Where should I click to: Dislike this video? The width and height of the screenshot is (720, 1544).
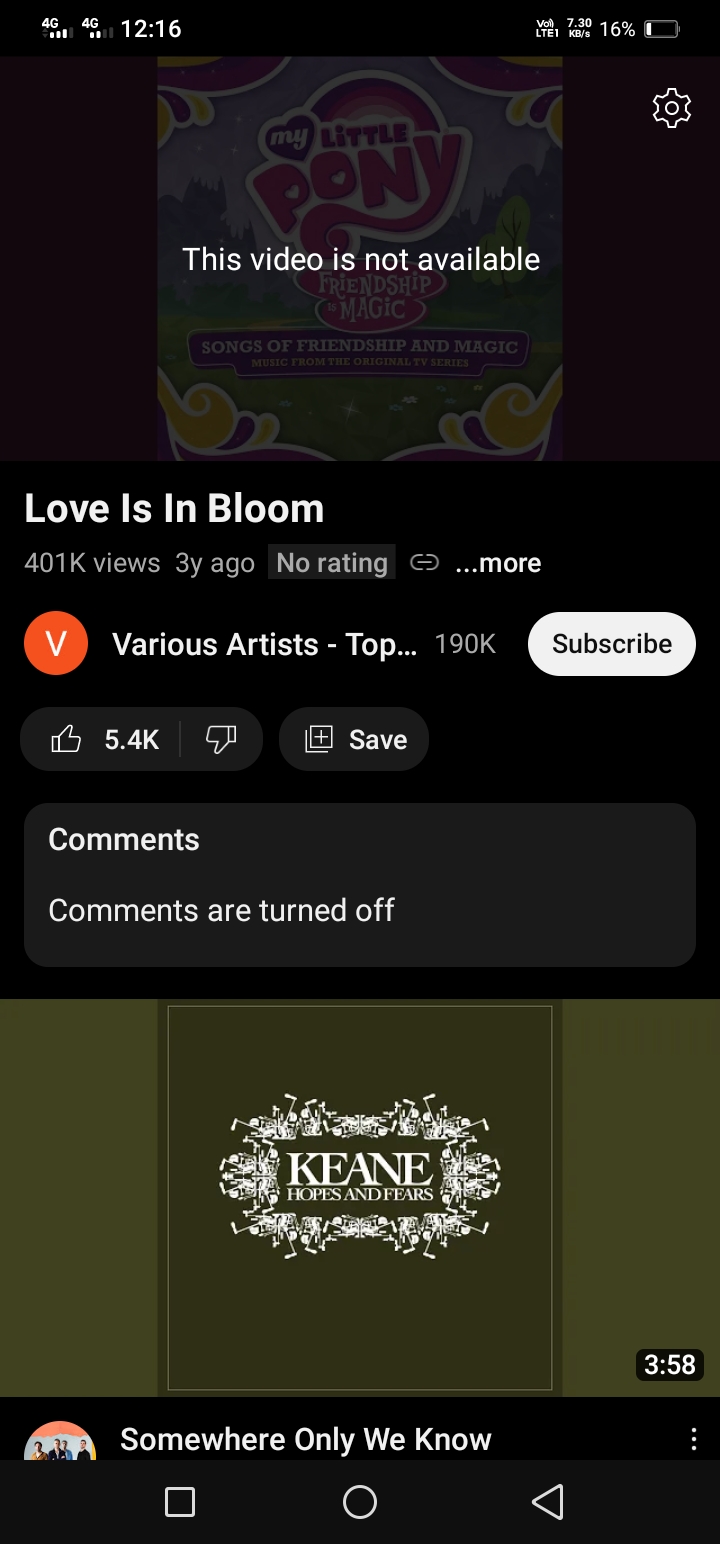tap(221, 740)
